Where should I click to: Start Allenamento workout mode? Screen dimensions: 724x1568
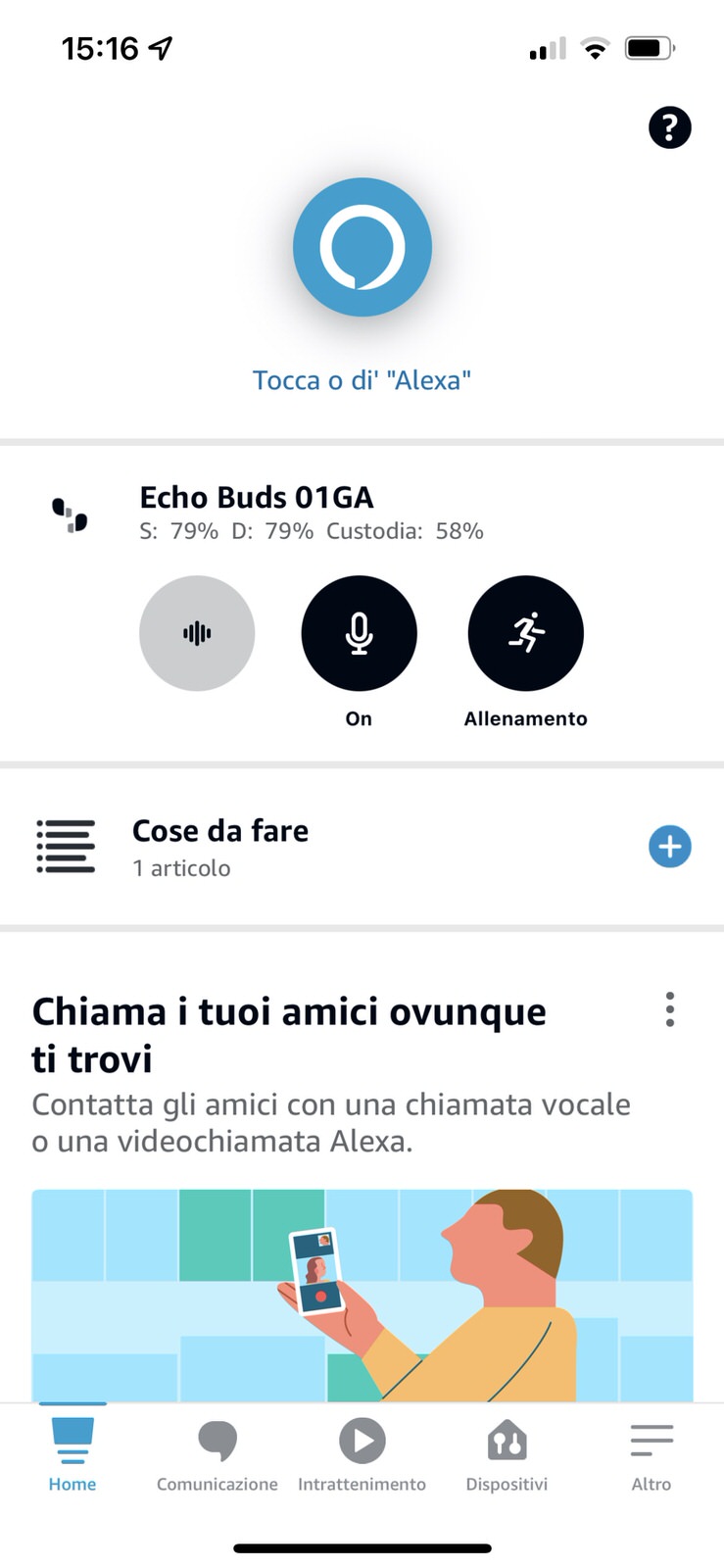(x=526, y=633)
